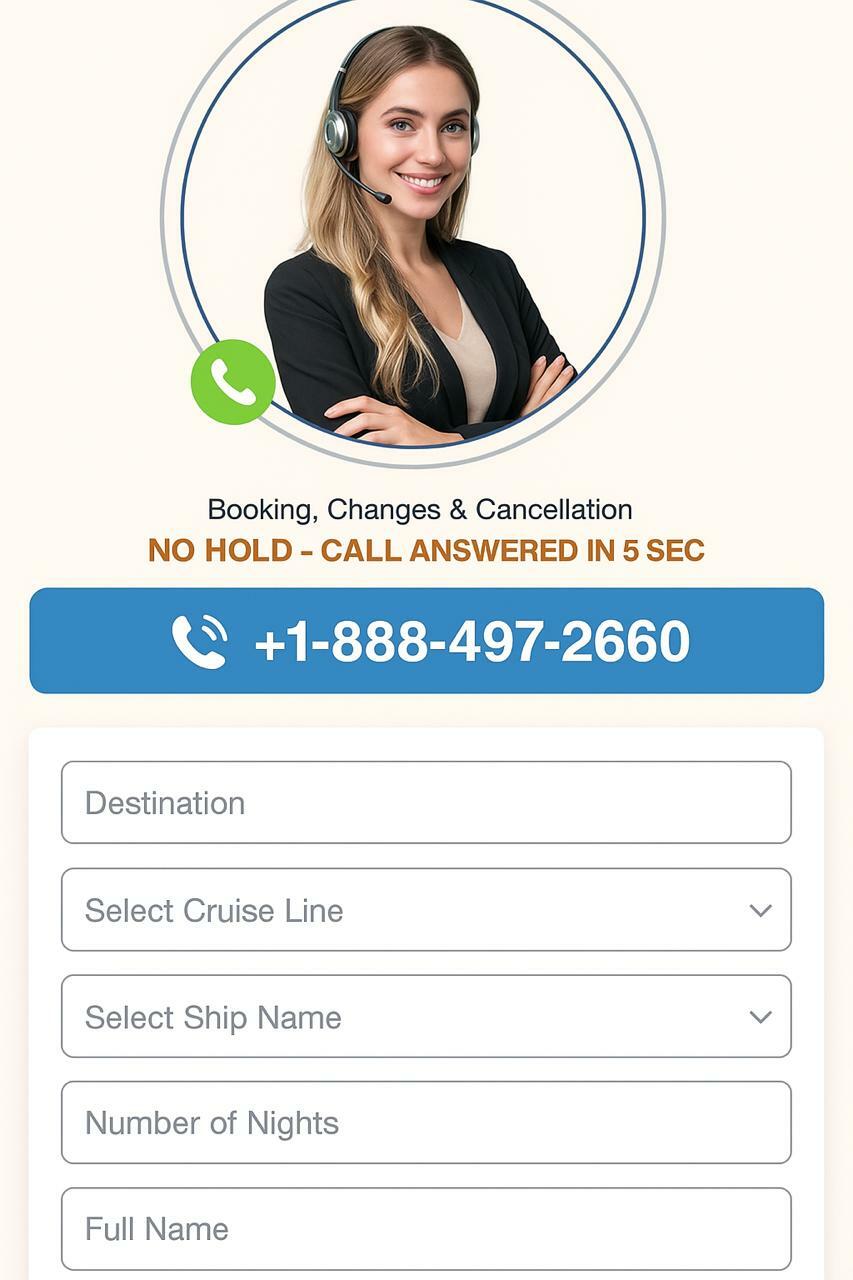Expand the Select Cruise Line dropdown
Screen dimensions: 853x1280
click(426, 910)
